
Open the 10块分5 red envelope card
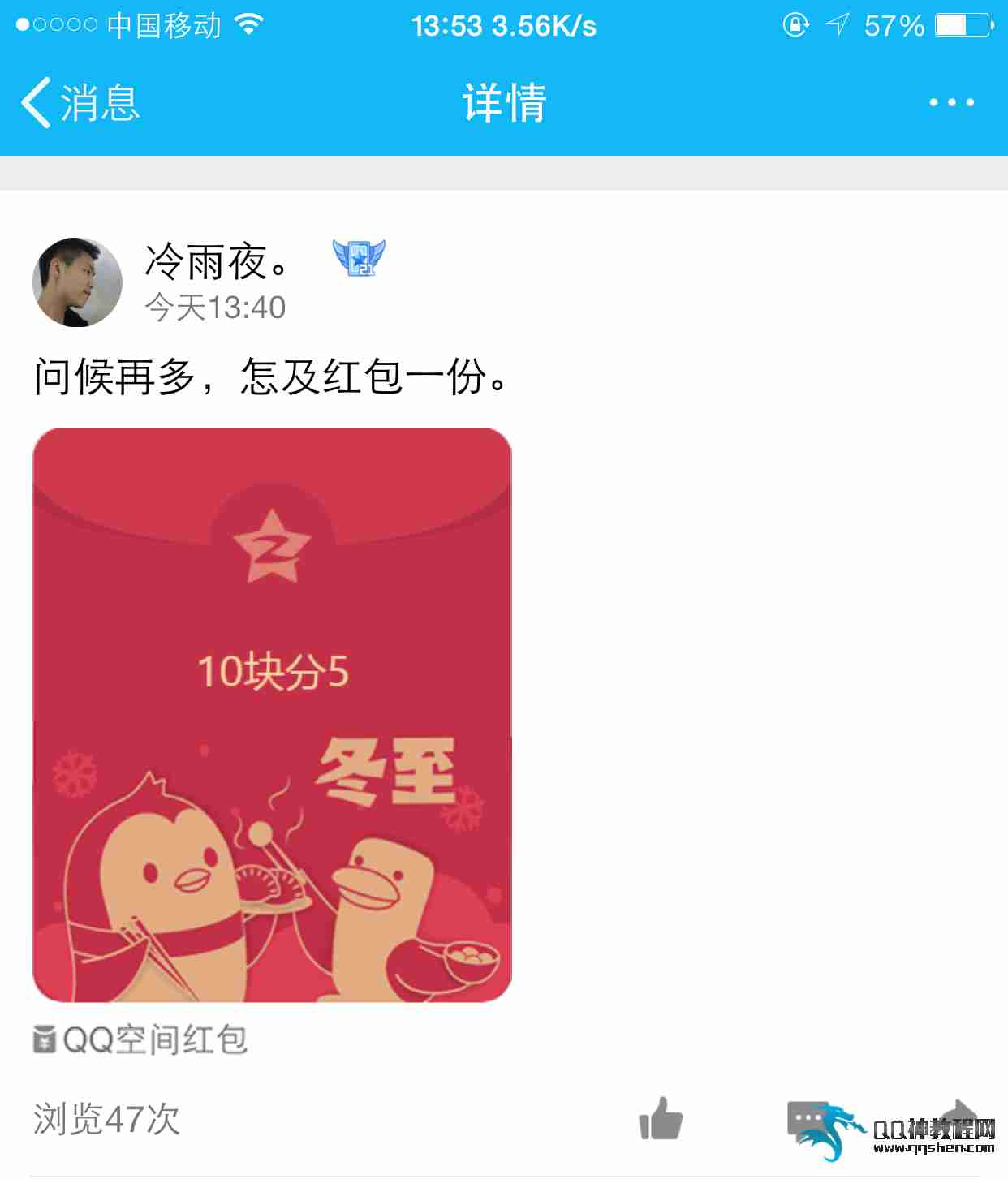(272, 715)
